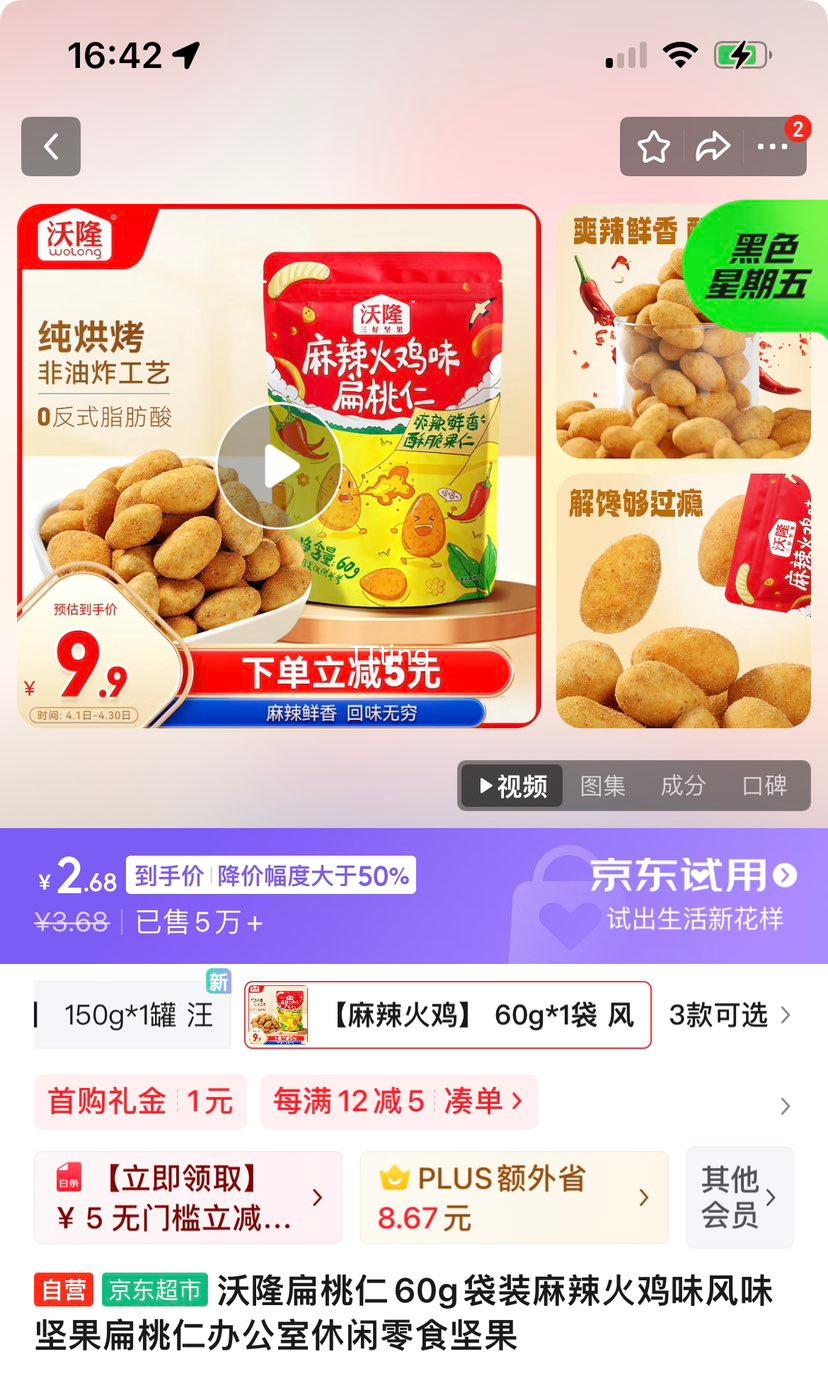Share the product via share icon
The height and width of the screenshot is (1378, 828).
coord(714,146)
